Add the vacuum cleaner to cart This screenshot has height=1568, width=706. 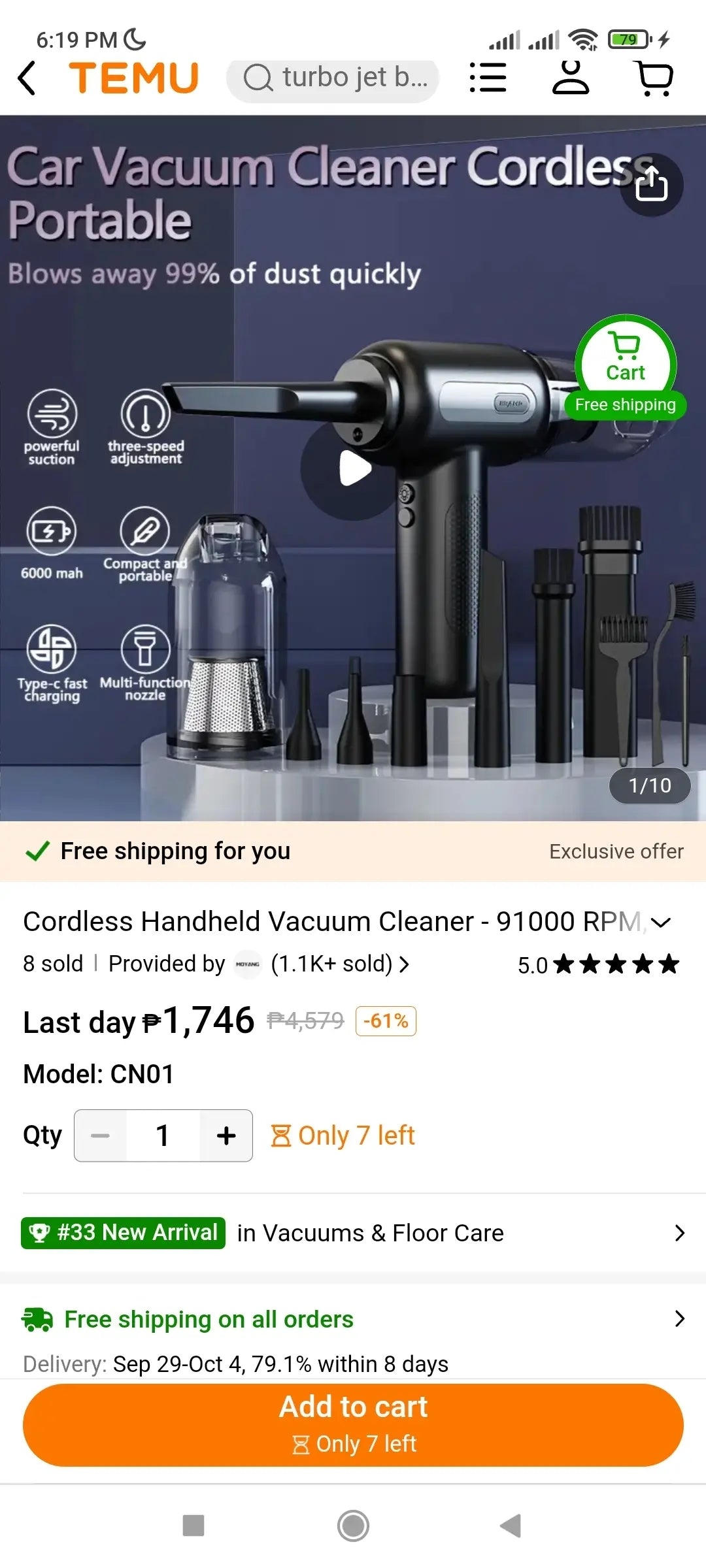coord(353,1425)
